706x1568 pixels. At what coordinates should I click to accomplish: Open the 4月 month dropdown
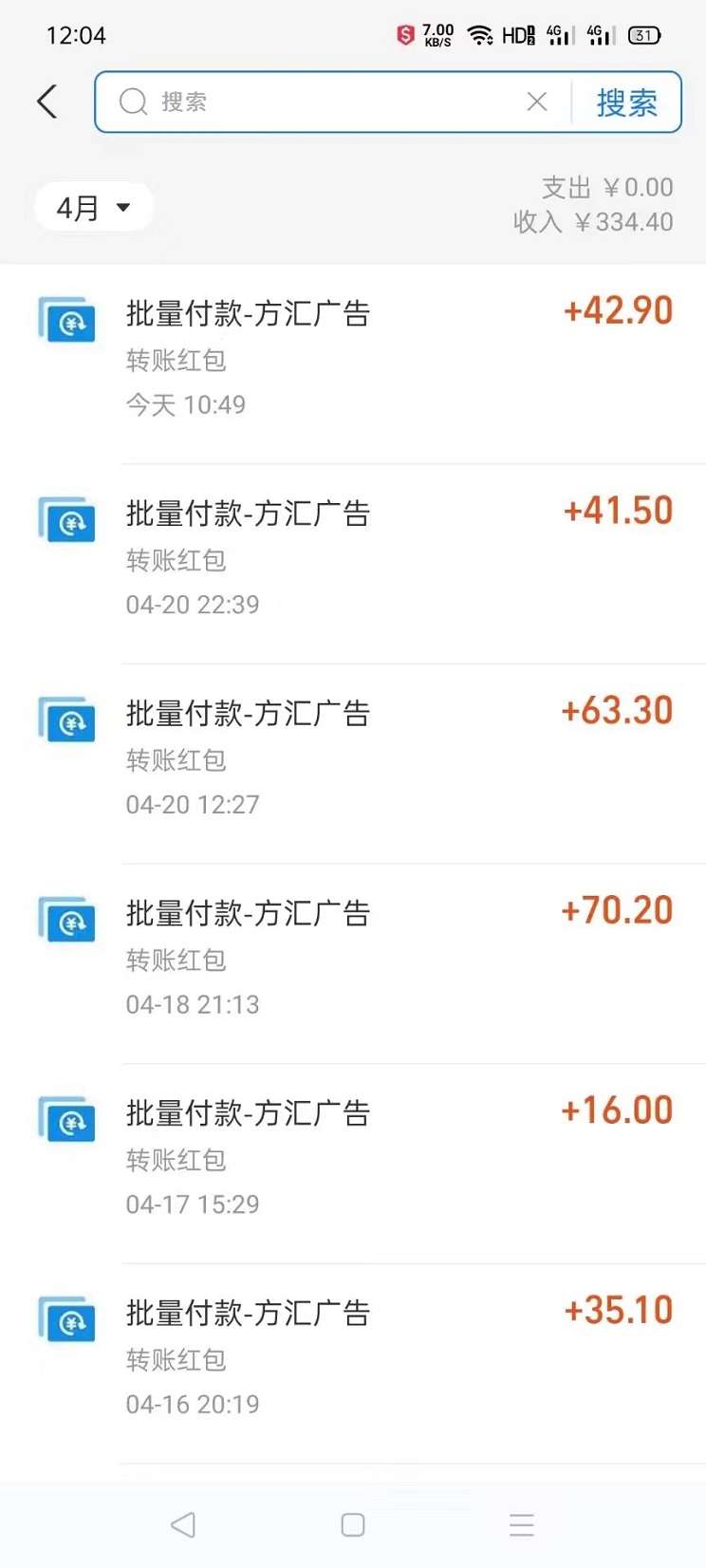coord(93,207)
